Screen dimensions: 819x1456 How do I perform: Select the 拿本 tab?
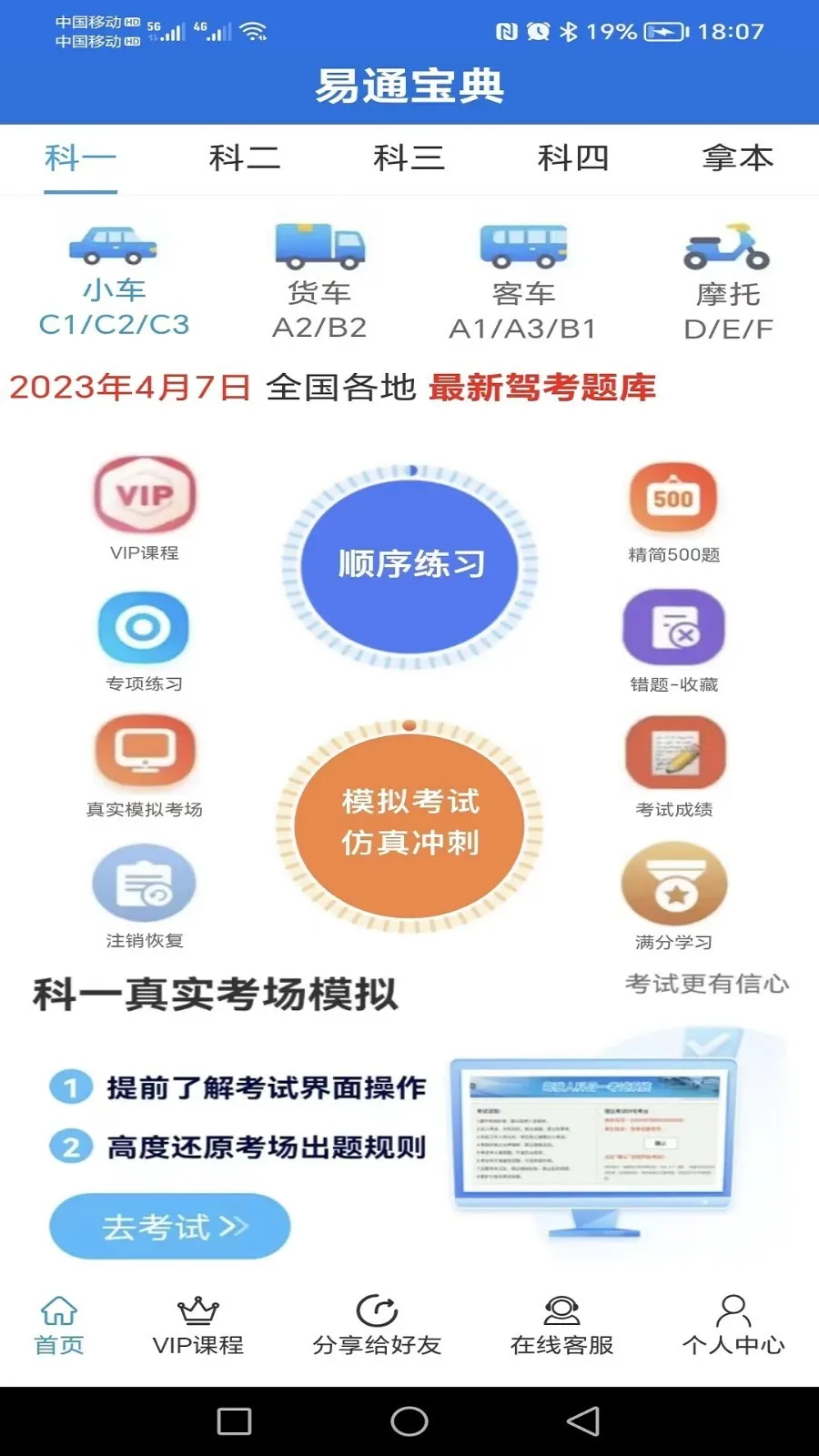[737, 158]
